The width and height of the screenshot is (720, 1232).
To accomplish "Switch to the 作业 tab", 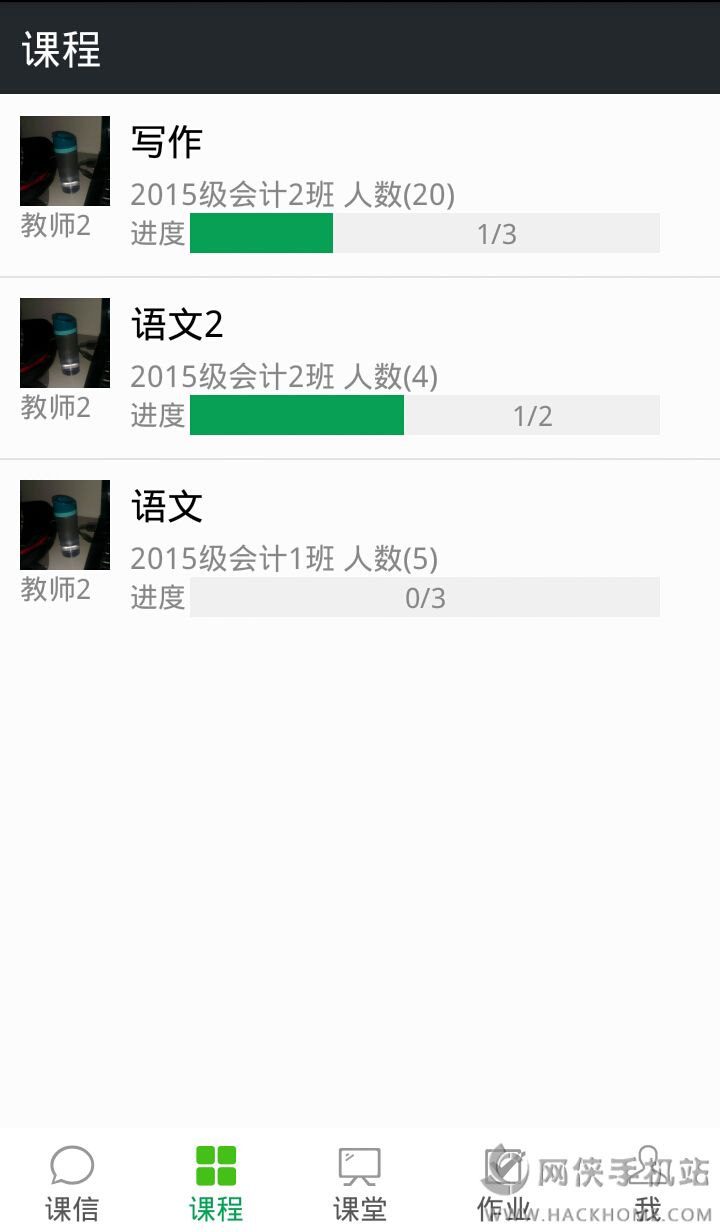I will pos(504,1183).
